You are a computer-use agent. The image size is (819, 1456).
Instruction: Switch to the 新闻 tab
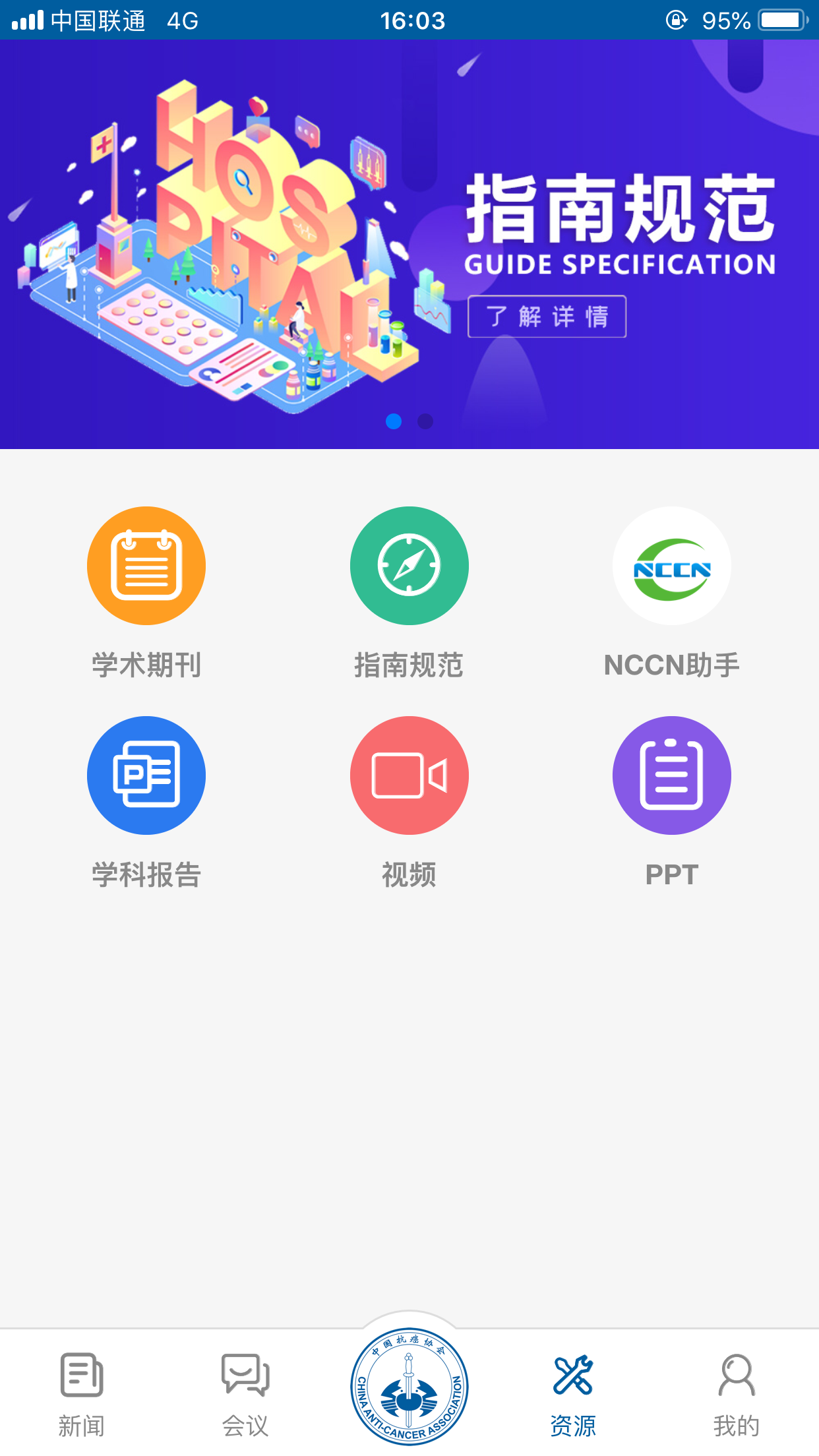(x=82, y=1393)
